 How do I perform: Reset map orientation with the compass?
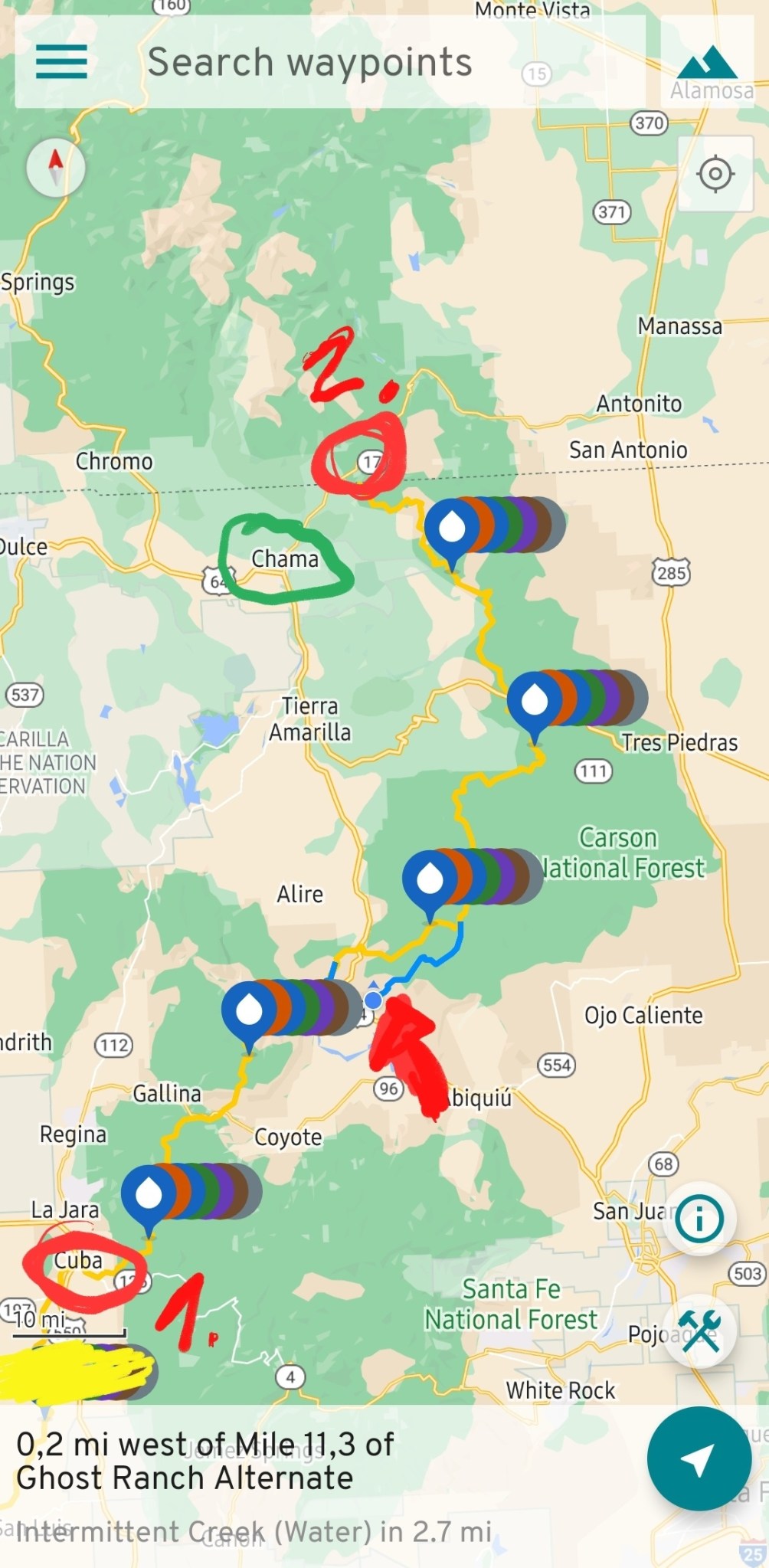point(55,167)
